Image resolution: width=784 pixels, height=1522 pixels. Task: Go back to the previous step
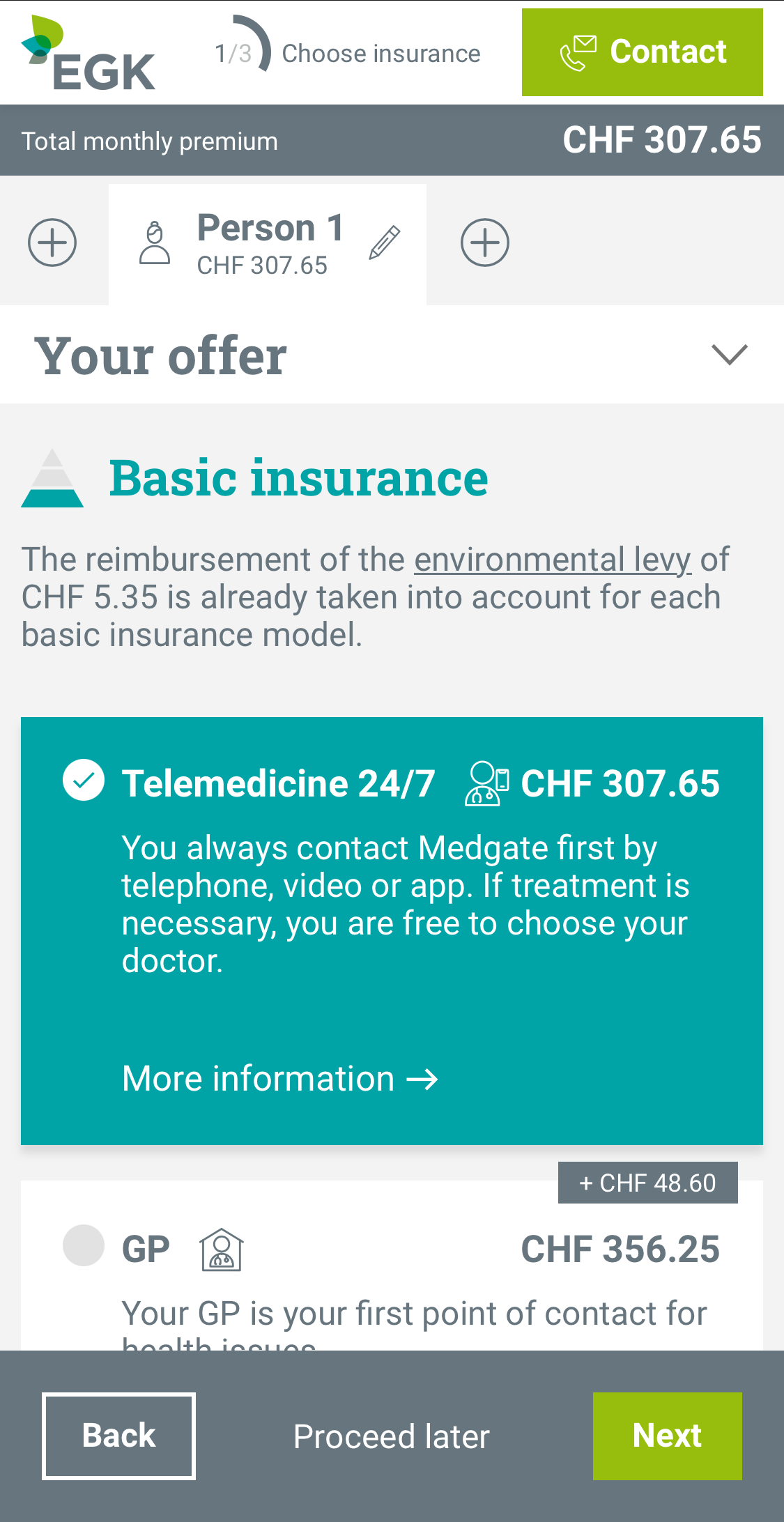118,1436
